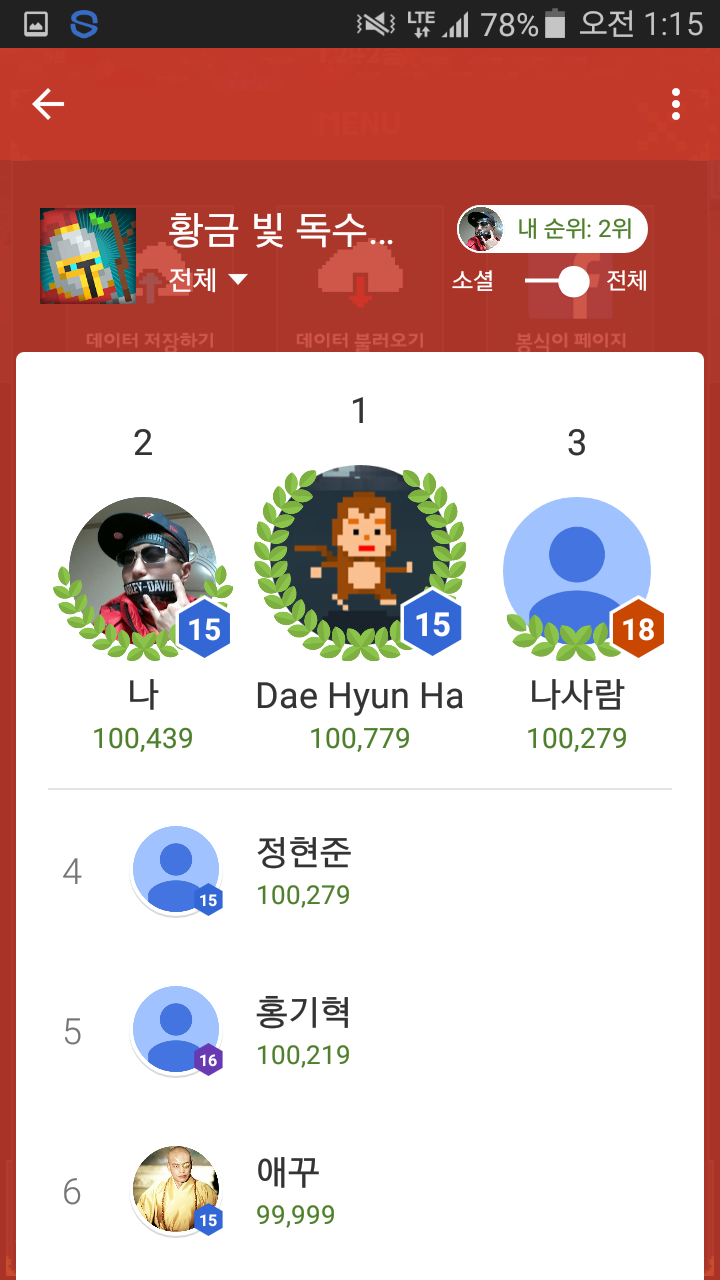Open the row for 홍기혁
The height and width of the screenshot is (1280, 720).
360,1032
